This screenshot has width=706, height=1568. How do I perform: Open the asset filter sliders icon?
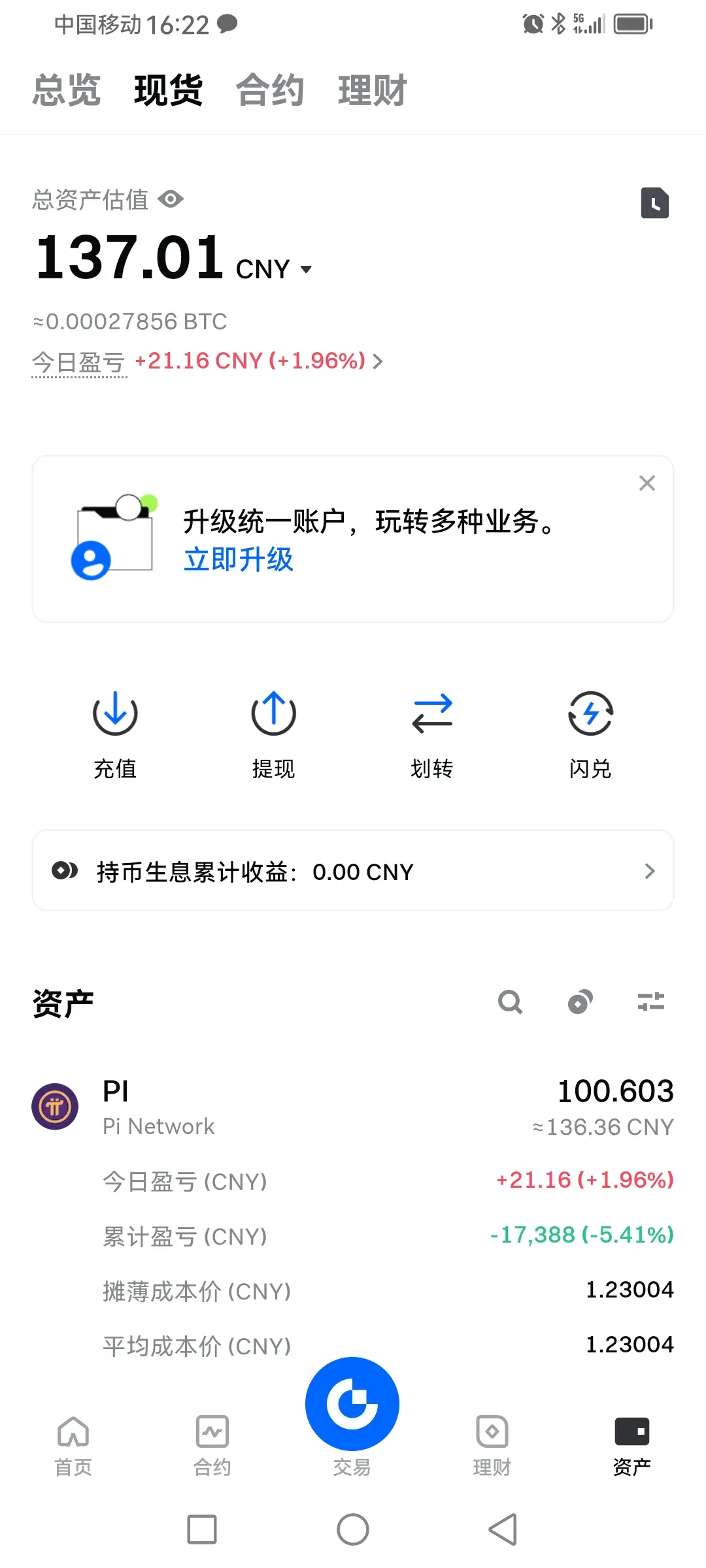point(651,1002)
